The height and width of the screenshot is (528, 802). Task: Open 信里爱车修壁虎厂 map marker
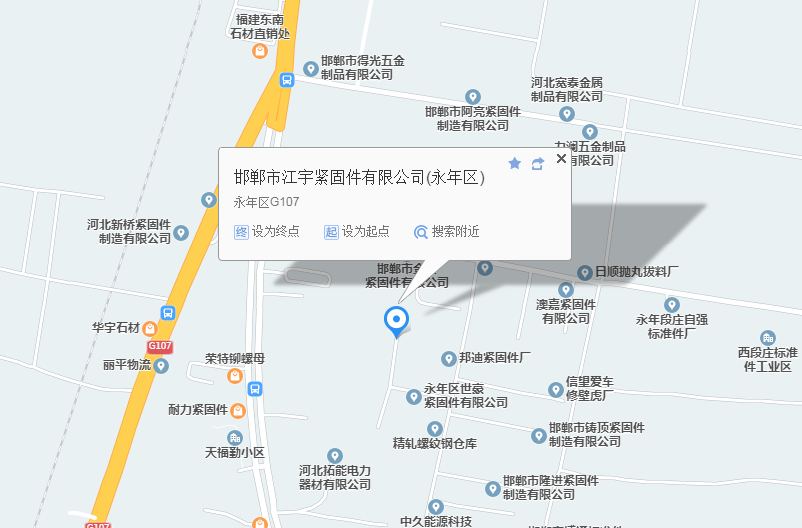556,389
